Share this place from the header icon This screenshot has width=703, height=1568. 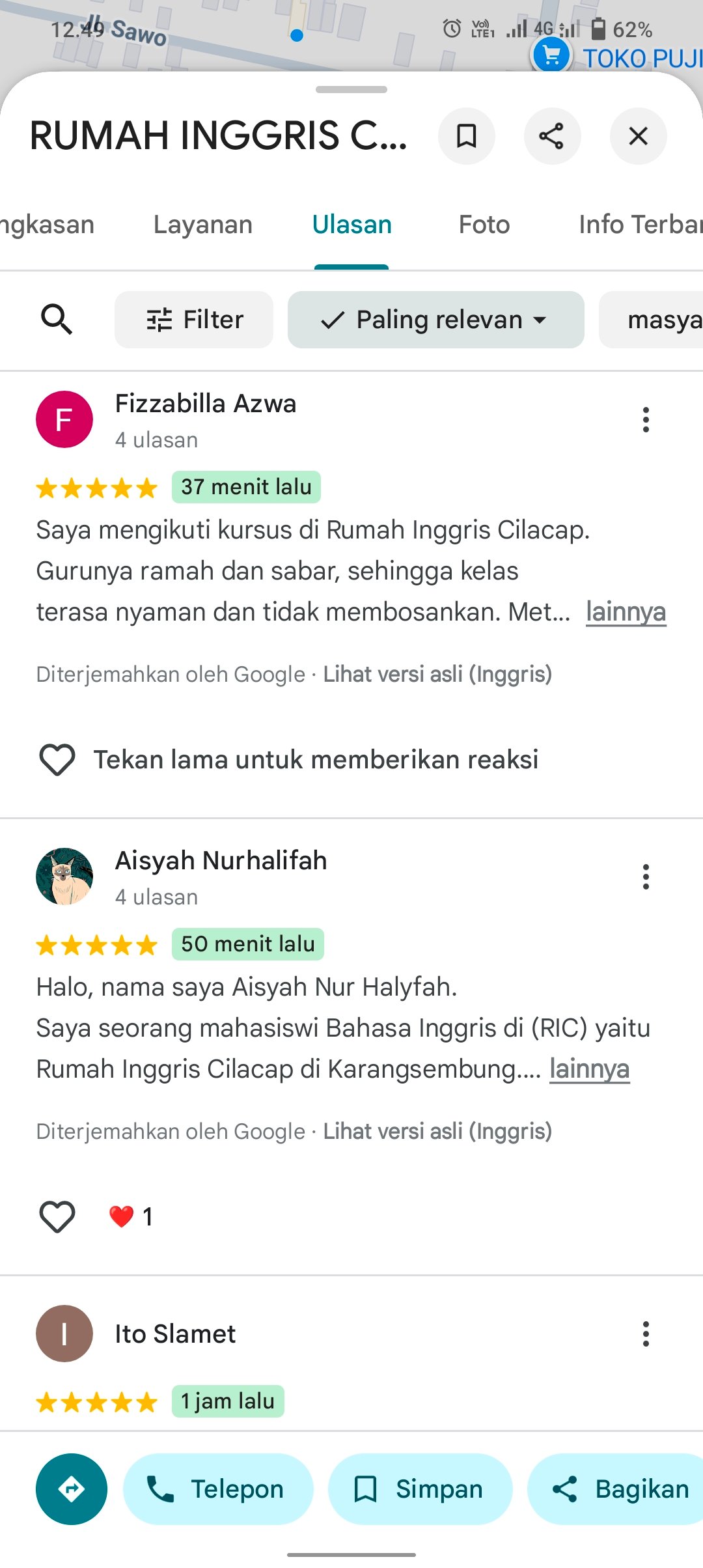point(552,136)
